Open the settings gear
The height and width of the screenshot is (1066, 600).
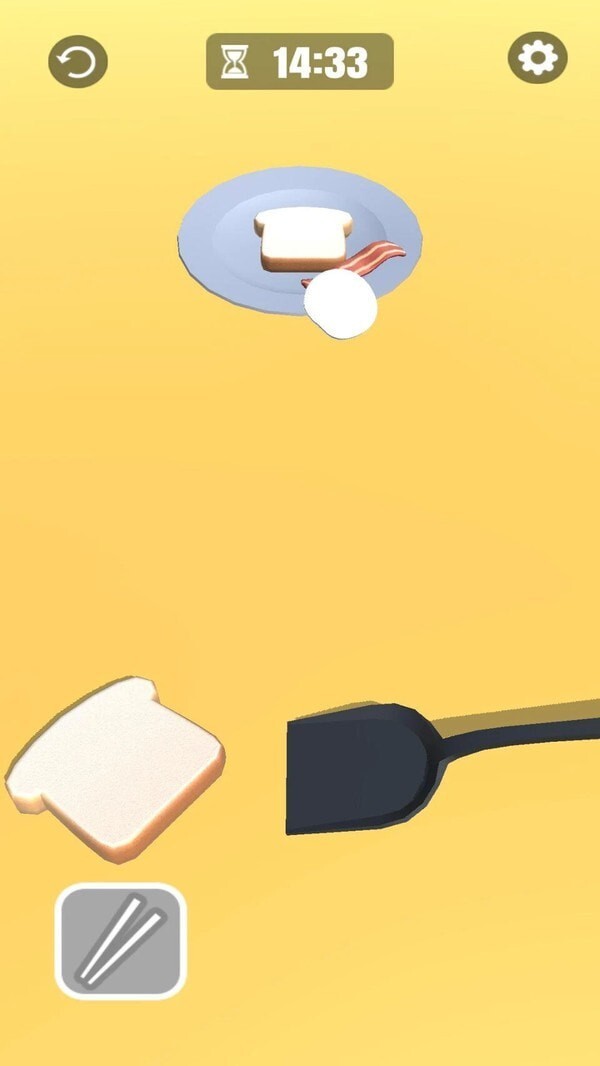[x=538, y=58]
